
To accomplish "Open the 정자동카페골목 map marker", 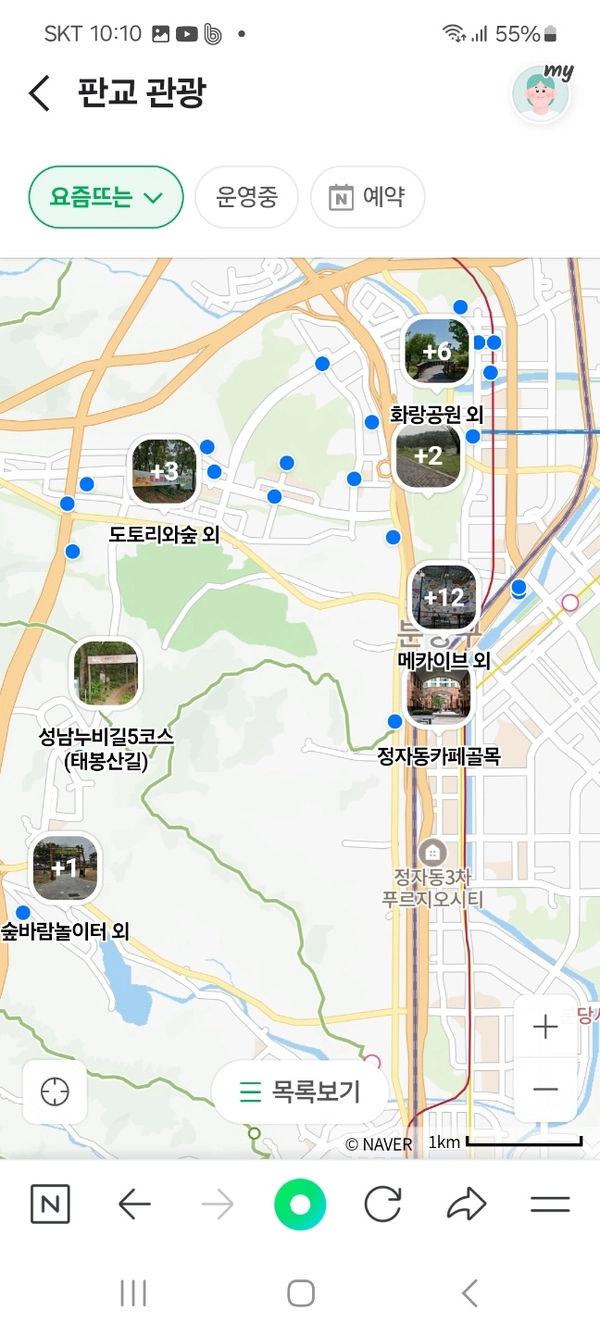I will (438, 694).
